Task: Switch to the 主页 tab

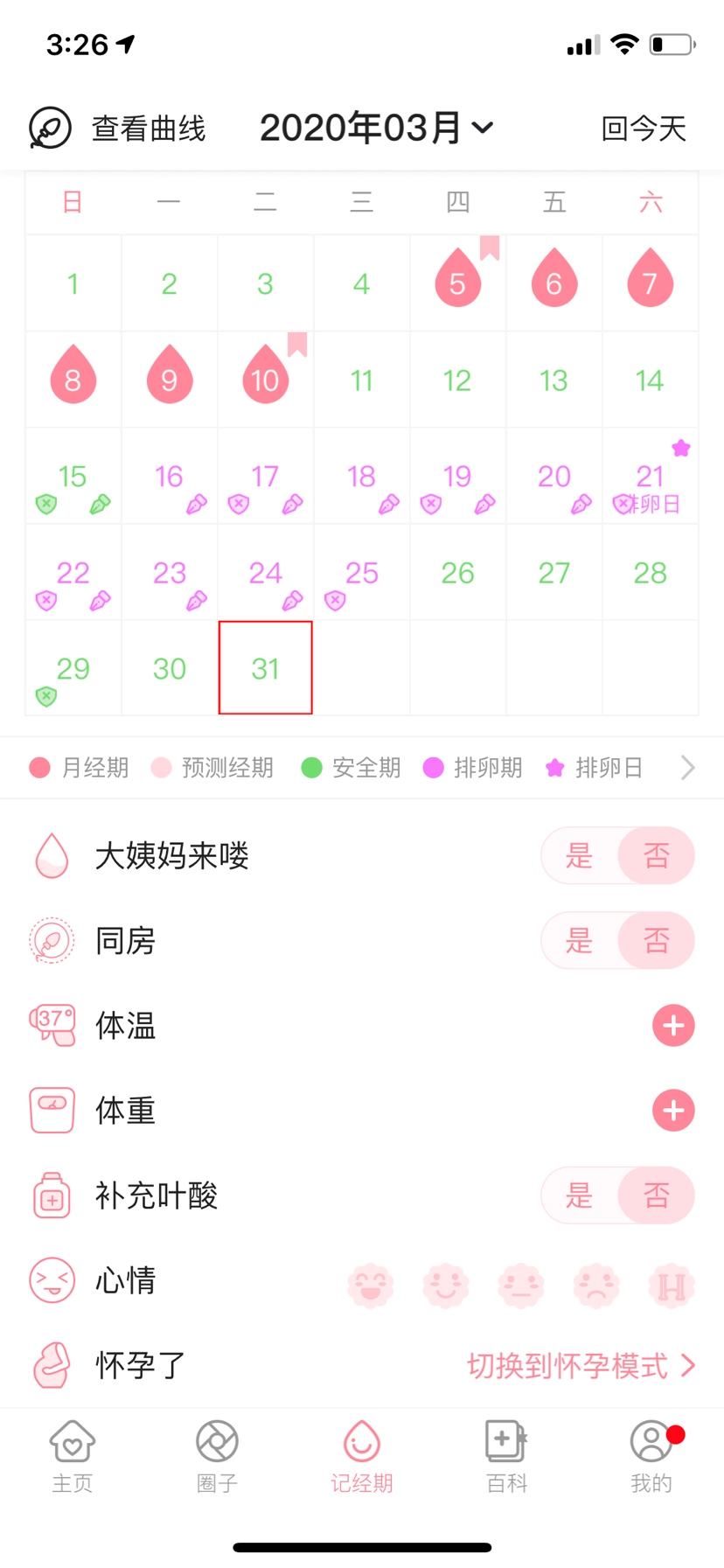Action: (x=73, y=1457)
